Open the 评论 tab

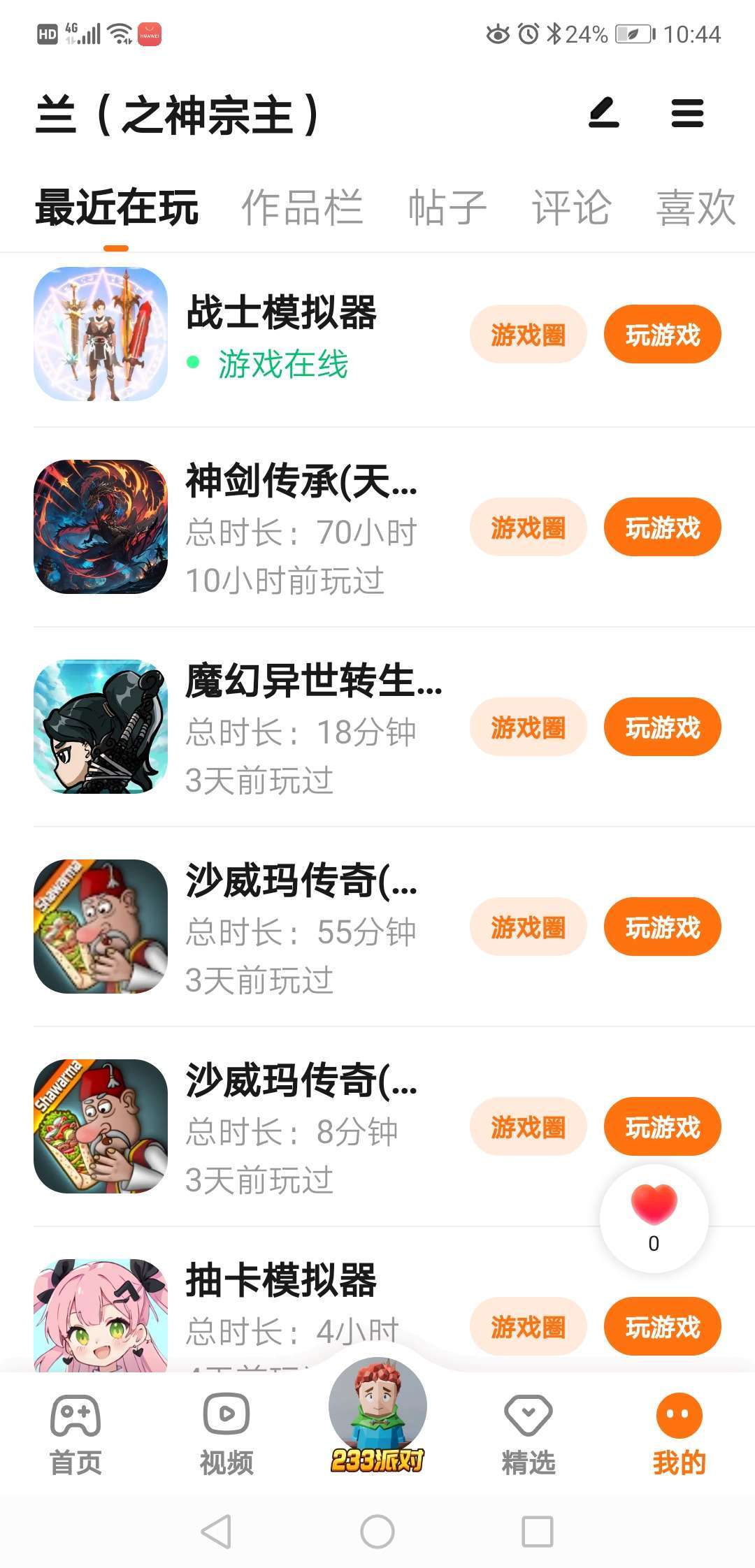click(x=571, y=208)
